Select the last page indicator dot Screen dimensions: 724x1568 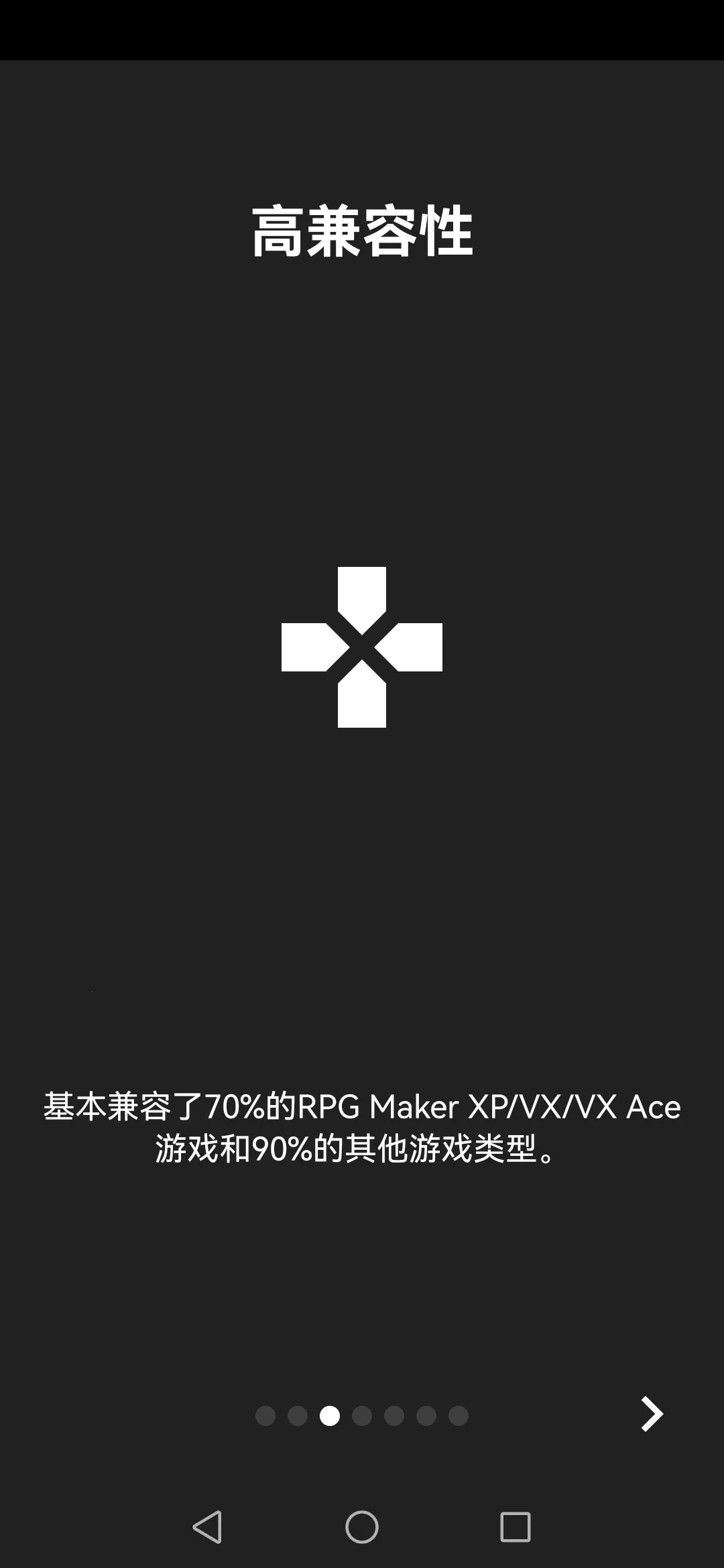[x=457, y=1414]
